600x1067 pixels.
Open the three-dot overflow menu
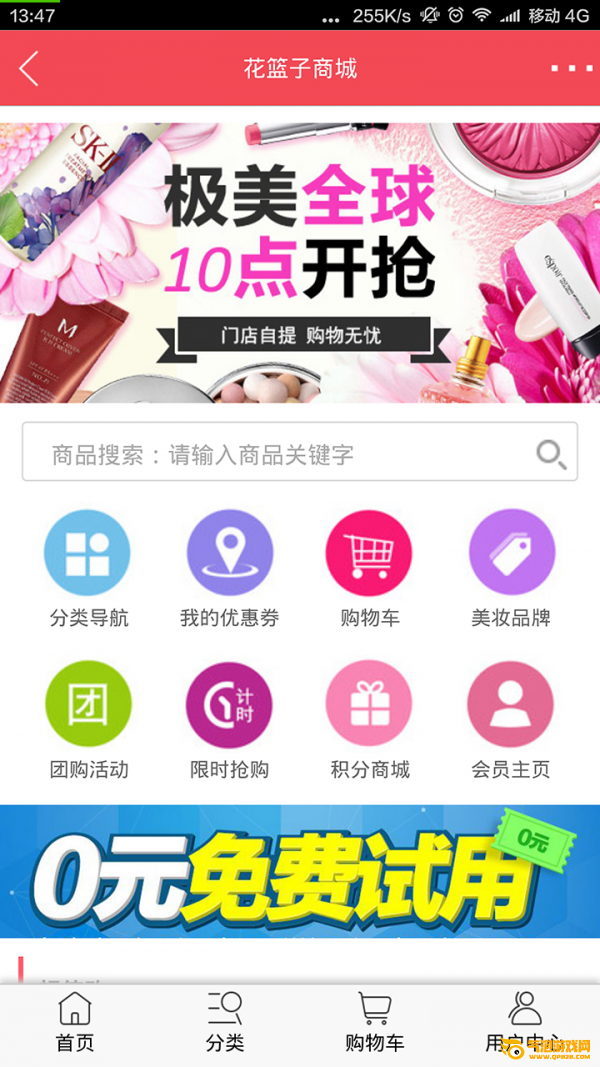point(571,69)
